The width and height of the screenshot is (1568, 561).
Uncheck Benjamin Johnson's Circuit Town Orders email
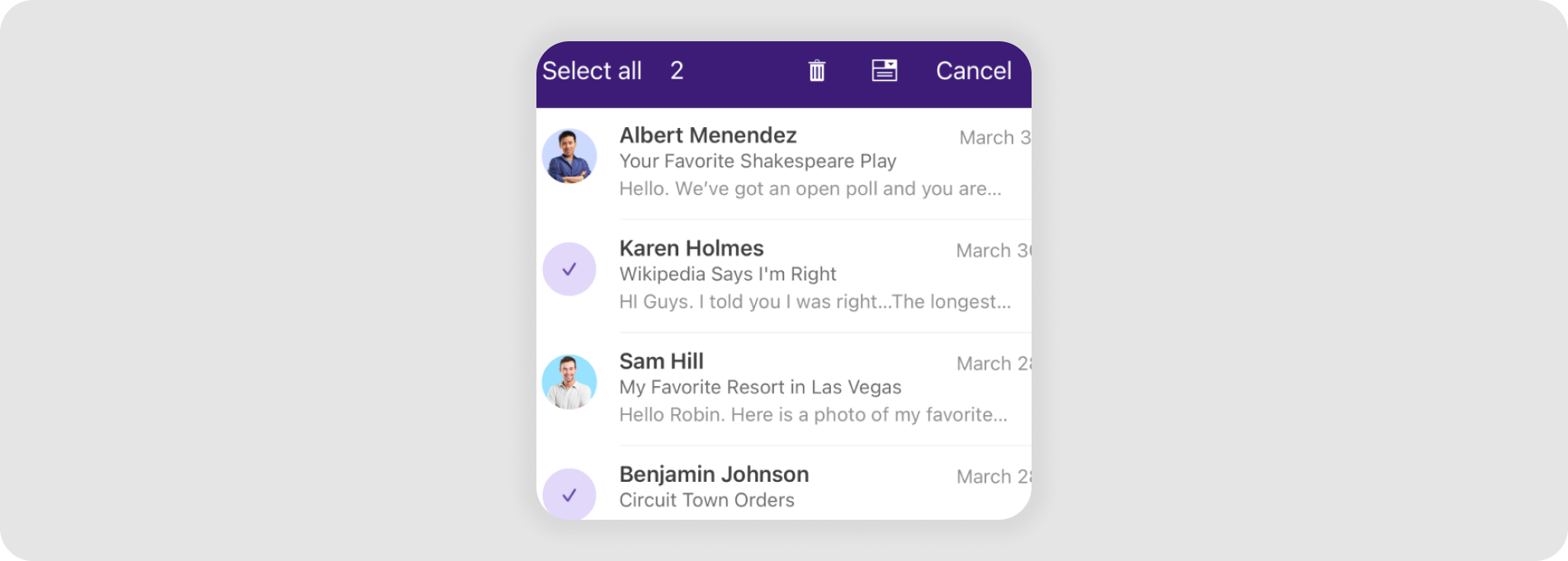(569, 493)
